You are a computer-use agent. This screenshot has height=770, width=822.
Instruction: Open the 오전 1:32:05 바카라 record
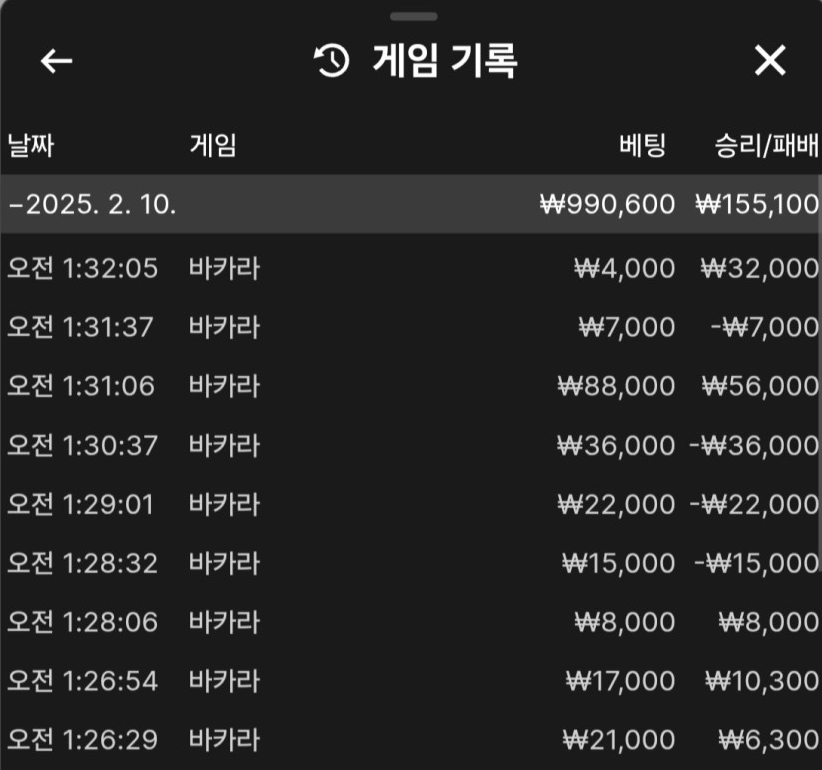(410, 269)
